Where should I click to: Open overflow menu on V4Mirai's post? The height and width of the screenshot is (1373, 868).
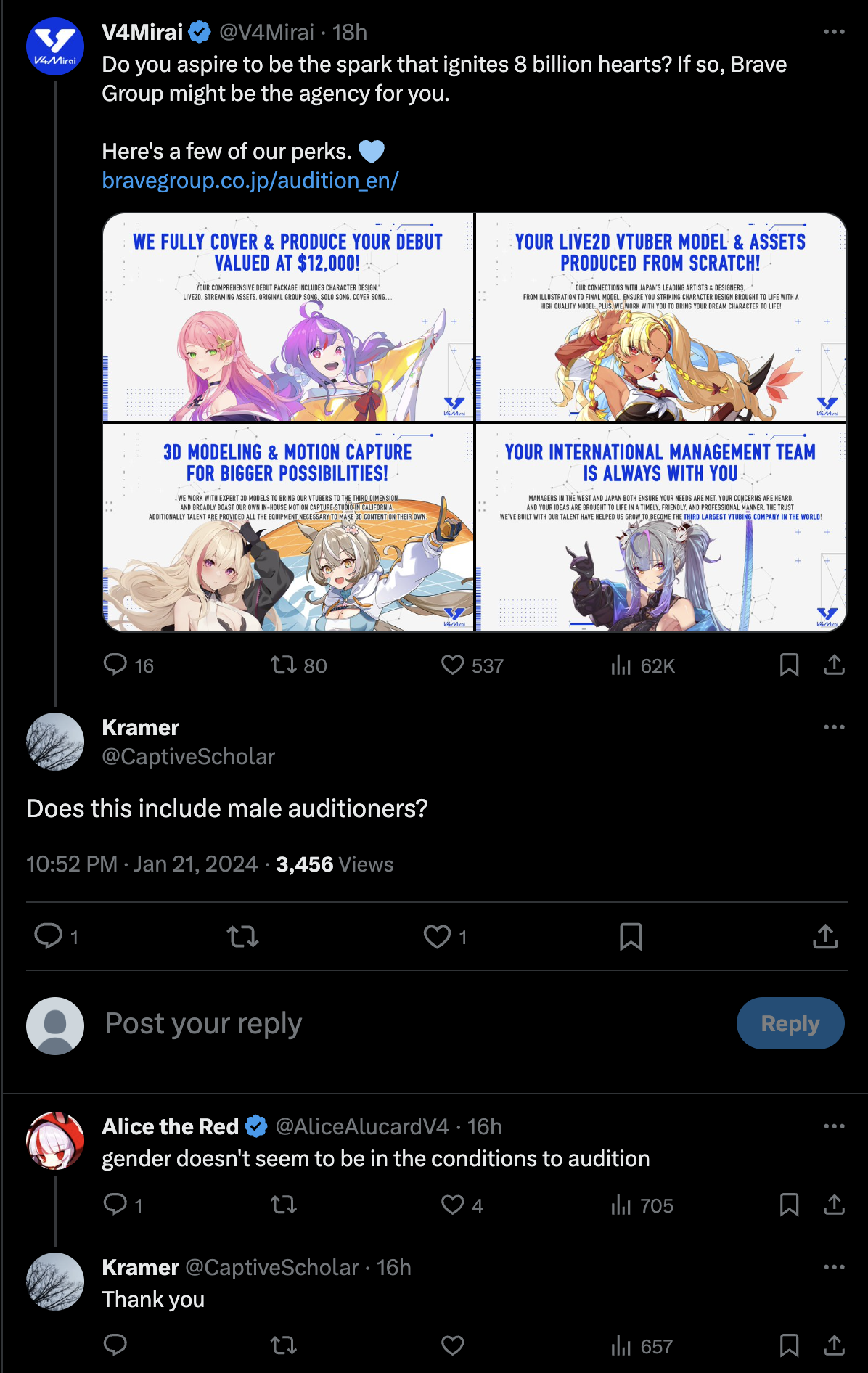click(x=834, y=32)
